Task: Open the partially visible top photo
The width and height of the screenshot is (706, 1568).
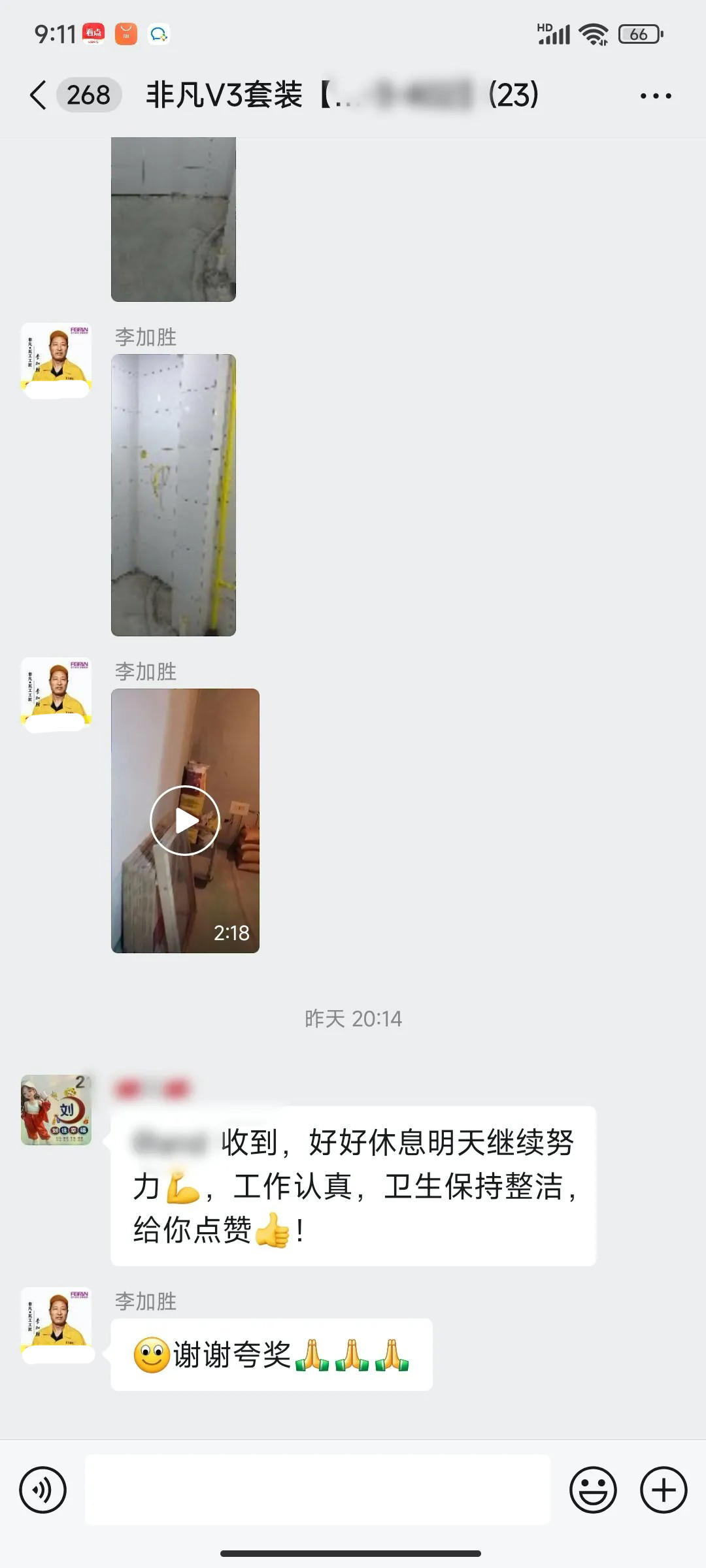Action: click(173, 219)
